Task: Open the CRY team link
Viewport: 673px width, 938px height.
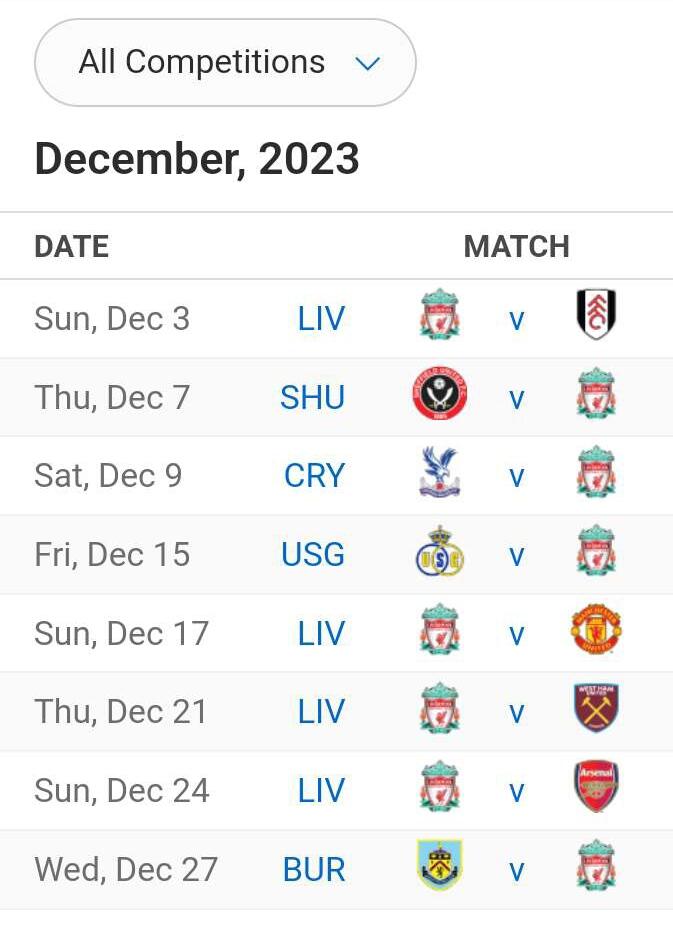Action: (314, 476)
